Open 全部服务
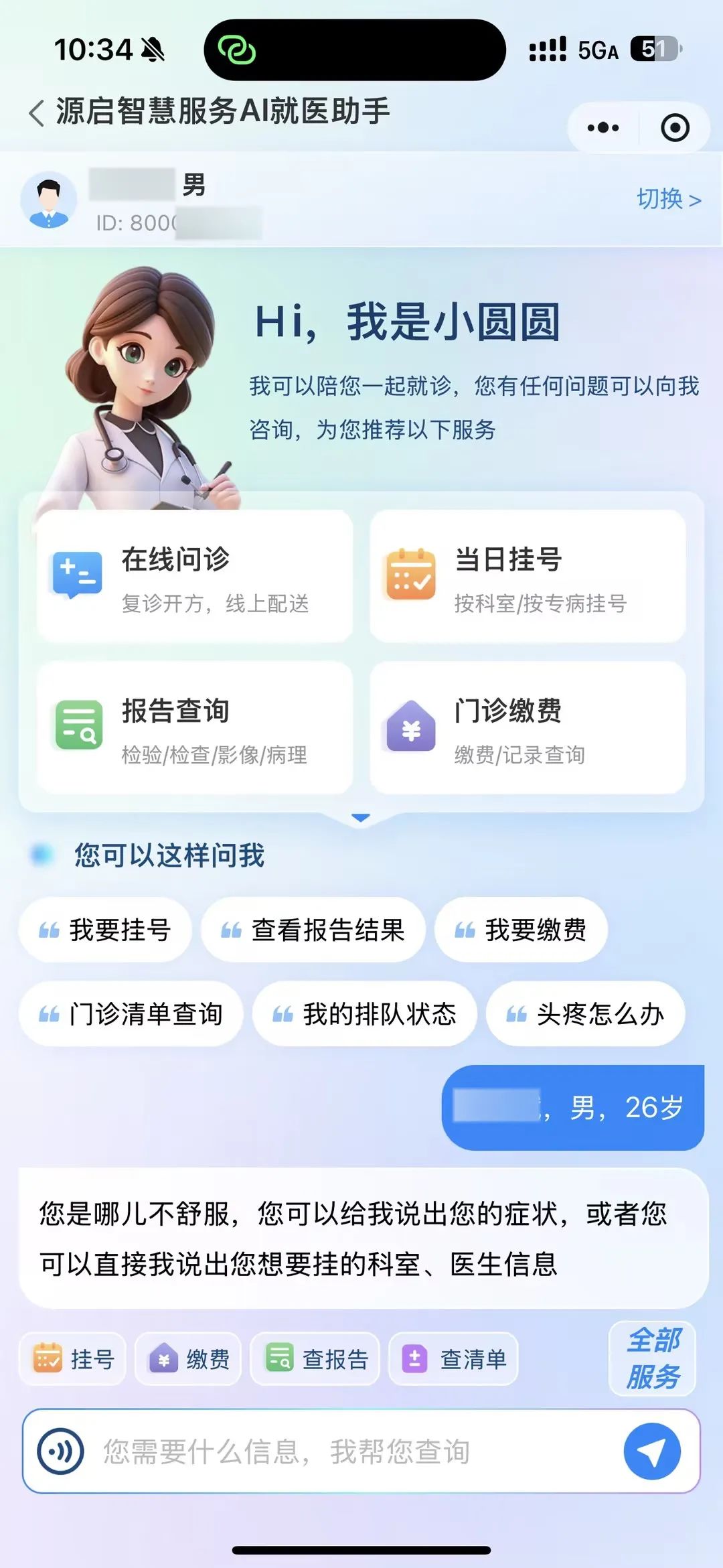723x1568 pixels. pos(653,1358)
